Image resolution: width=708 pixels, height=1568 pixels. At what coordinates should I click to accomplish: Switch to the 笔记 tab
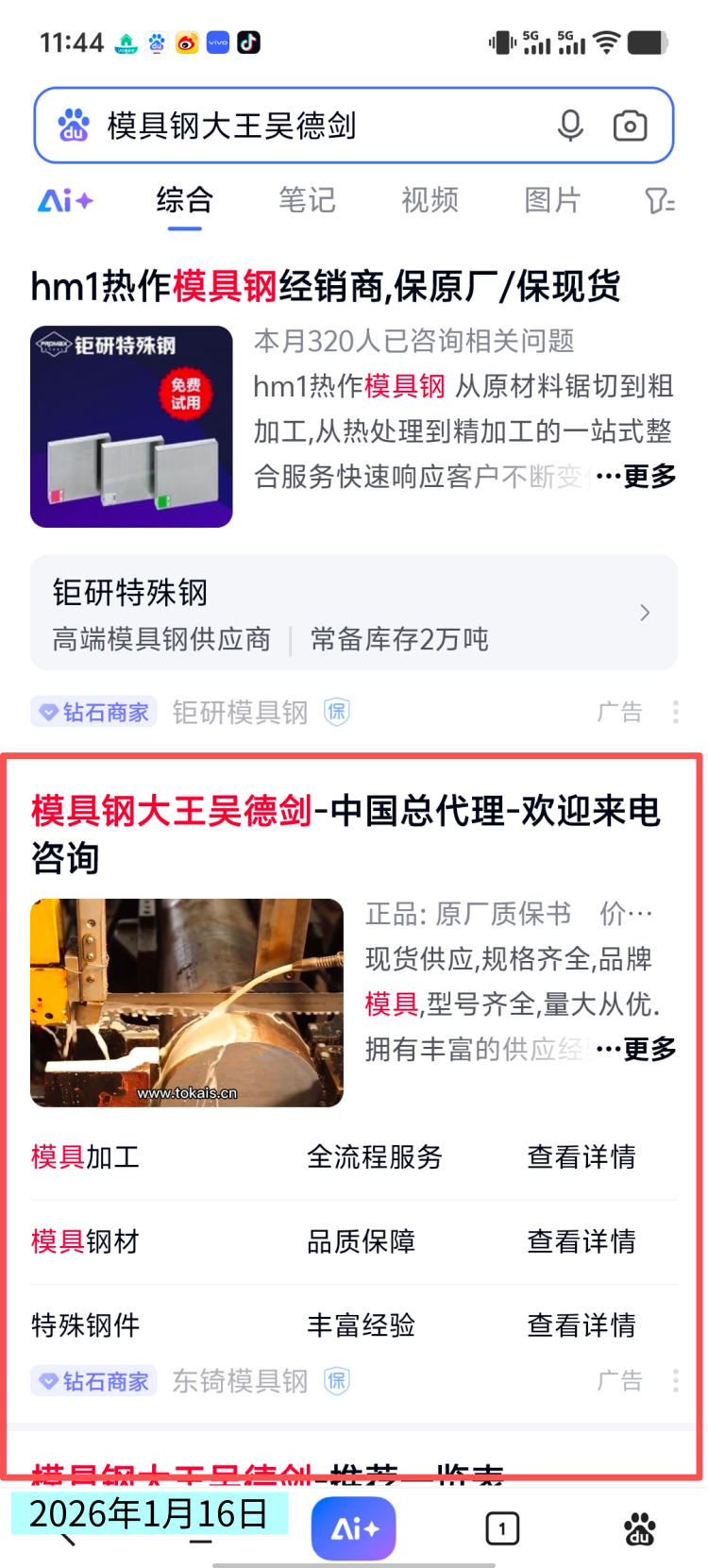coord(307,200)
